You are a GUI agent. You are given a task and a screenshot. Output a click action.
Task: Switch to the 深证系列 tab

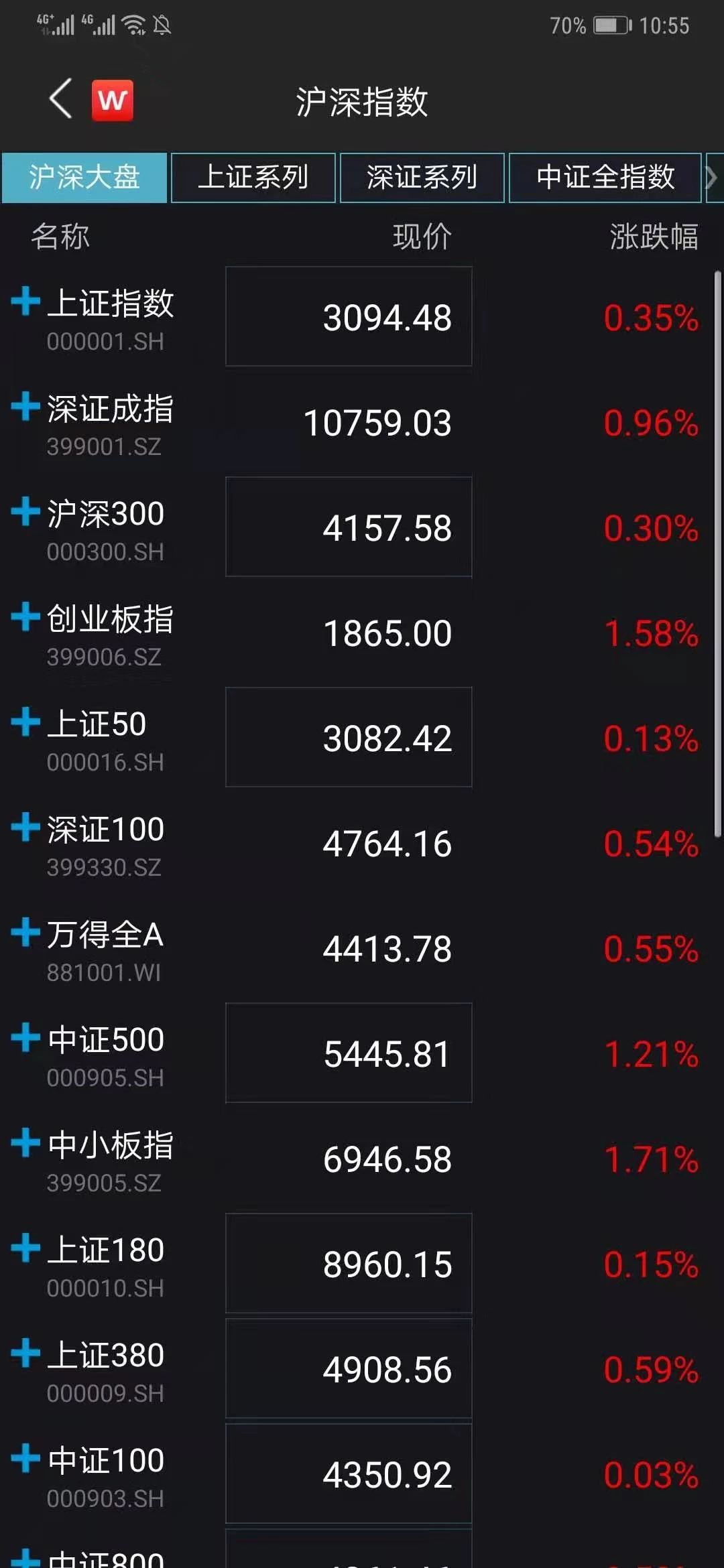422,178
